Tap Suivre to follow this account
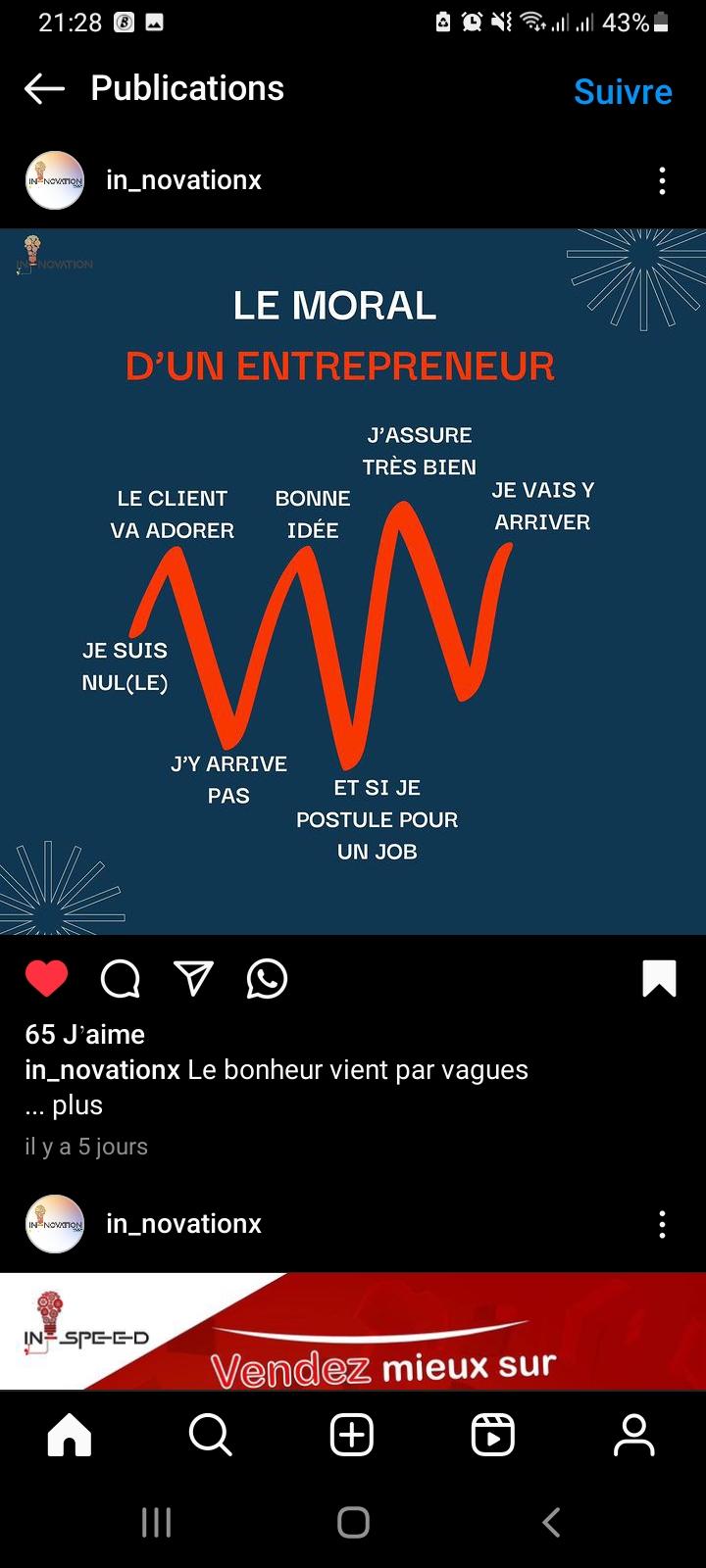This screenshot has width=706, height=1568. coord(623,91)
